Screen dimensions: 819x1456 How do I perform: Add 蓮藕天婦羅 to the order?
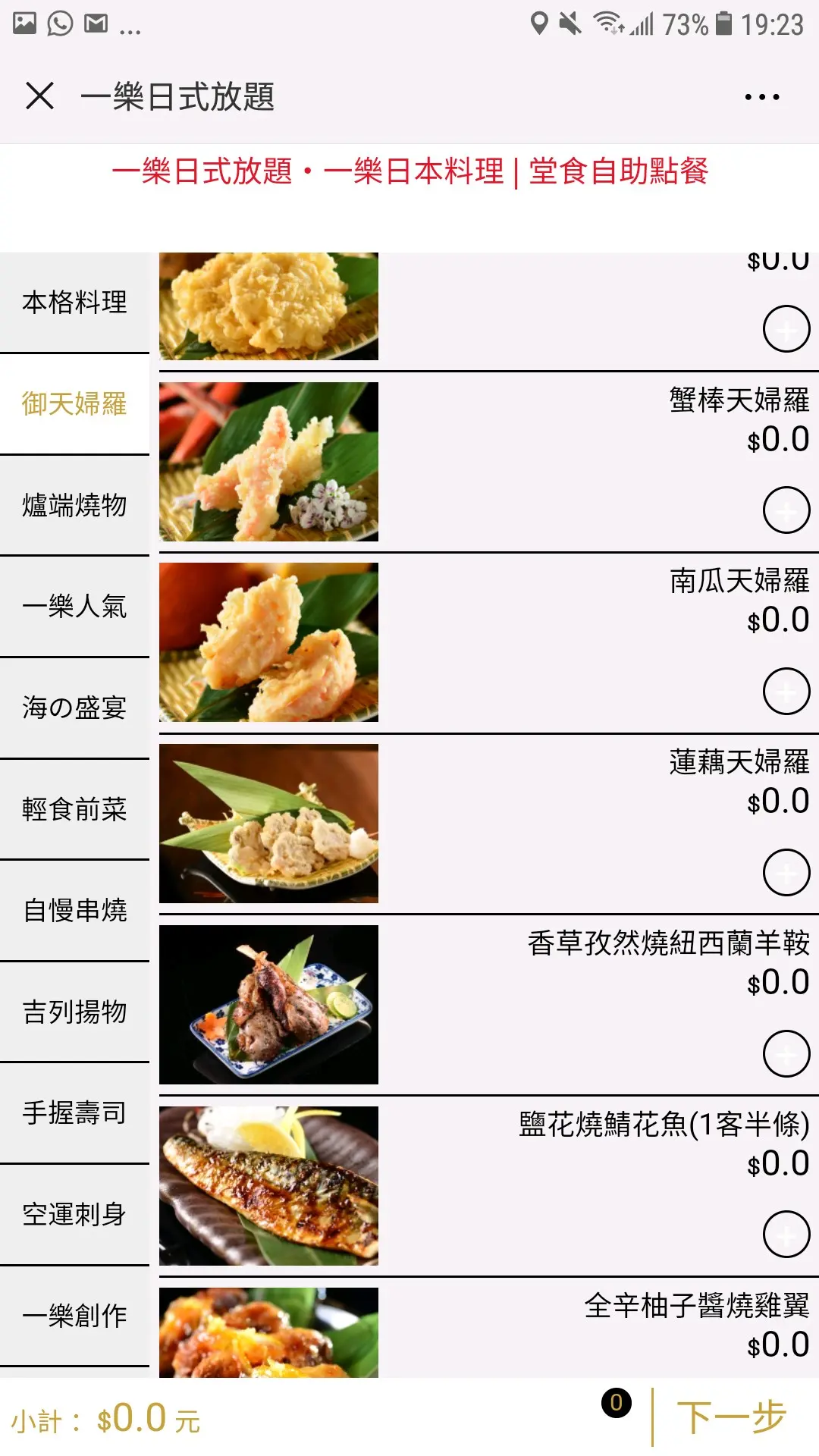click(x=786, y=872)
